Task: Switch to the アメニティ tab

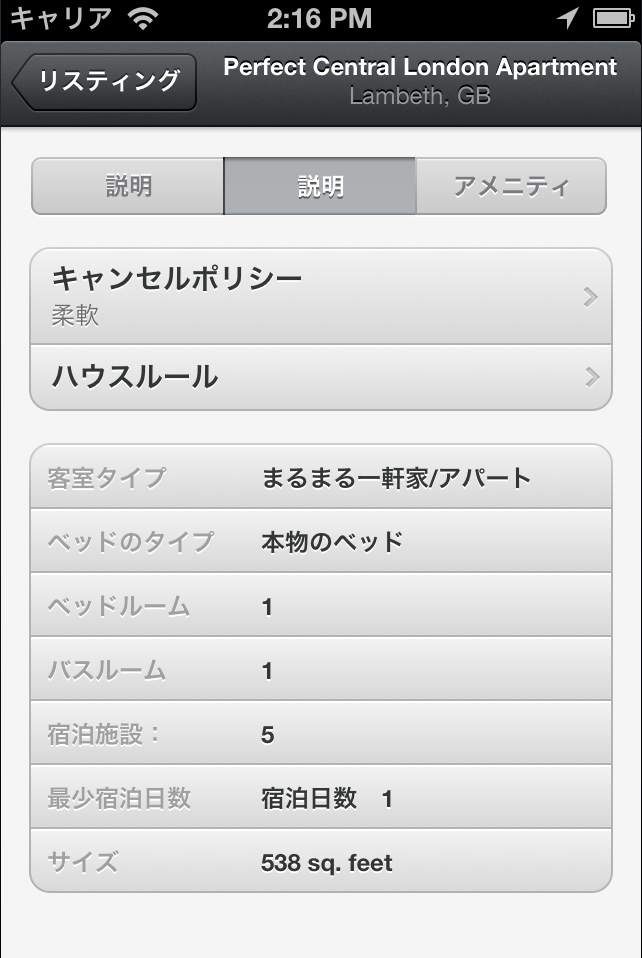Action: pos(510,186)
